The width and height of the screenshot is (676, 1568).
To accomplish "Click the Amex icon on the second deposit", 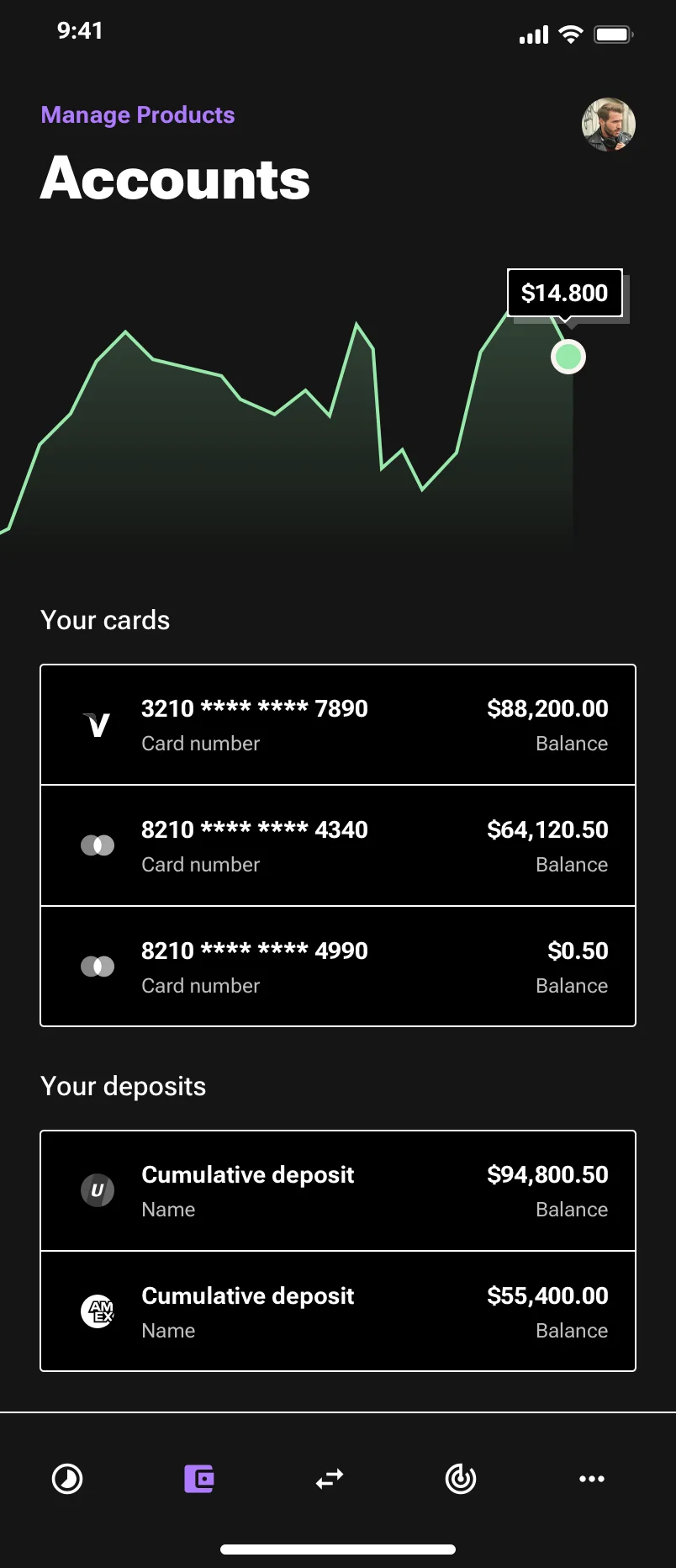I will click(98, 1311).
